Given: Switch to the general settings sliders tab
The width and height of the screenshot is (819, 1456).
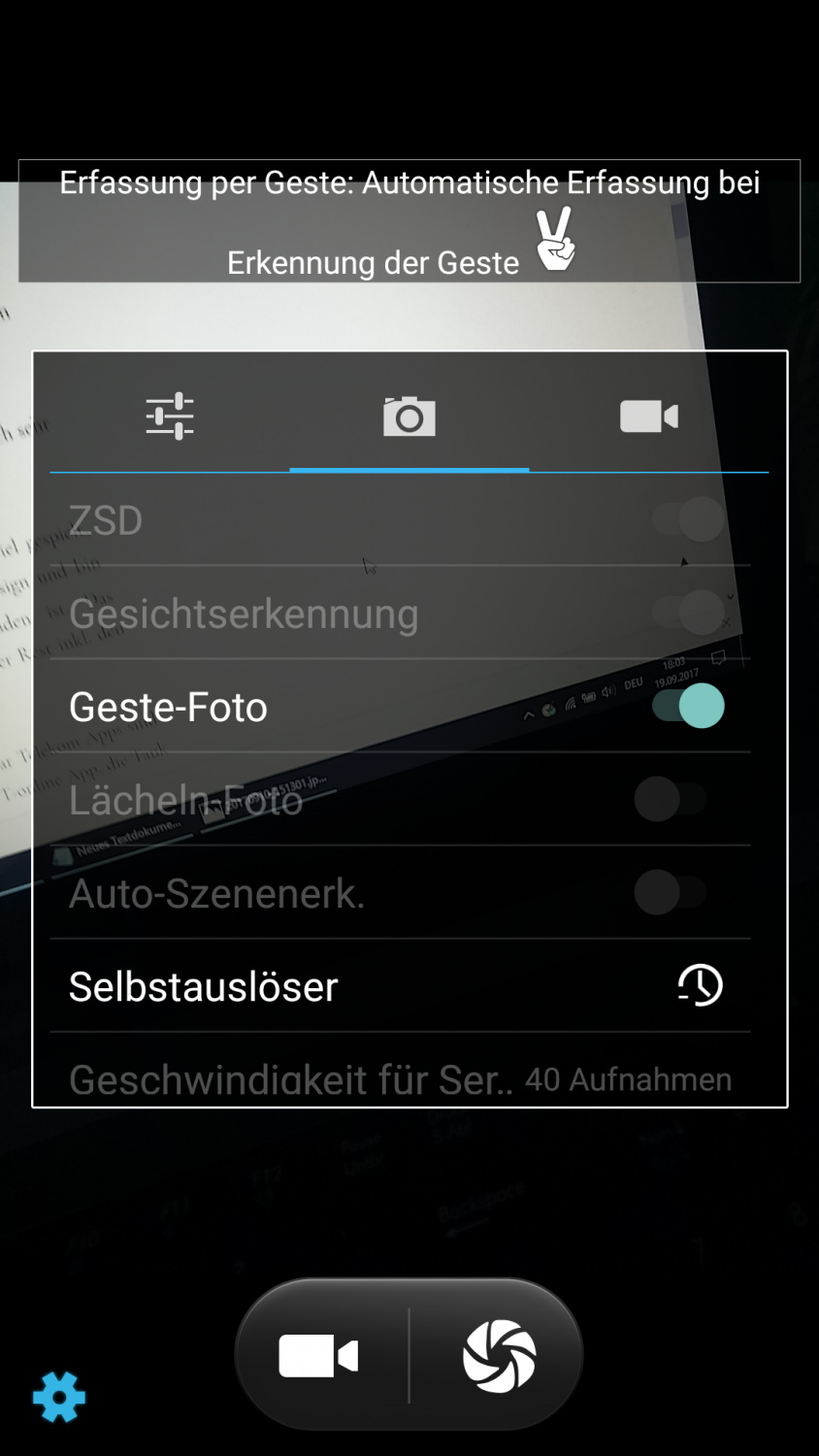Looking at the screenshot, I should (170, 417).
